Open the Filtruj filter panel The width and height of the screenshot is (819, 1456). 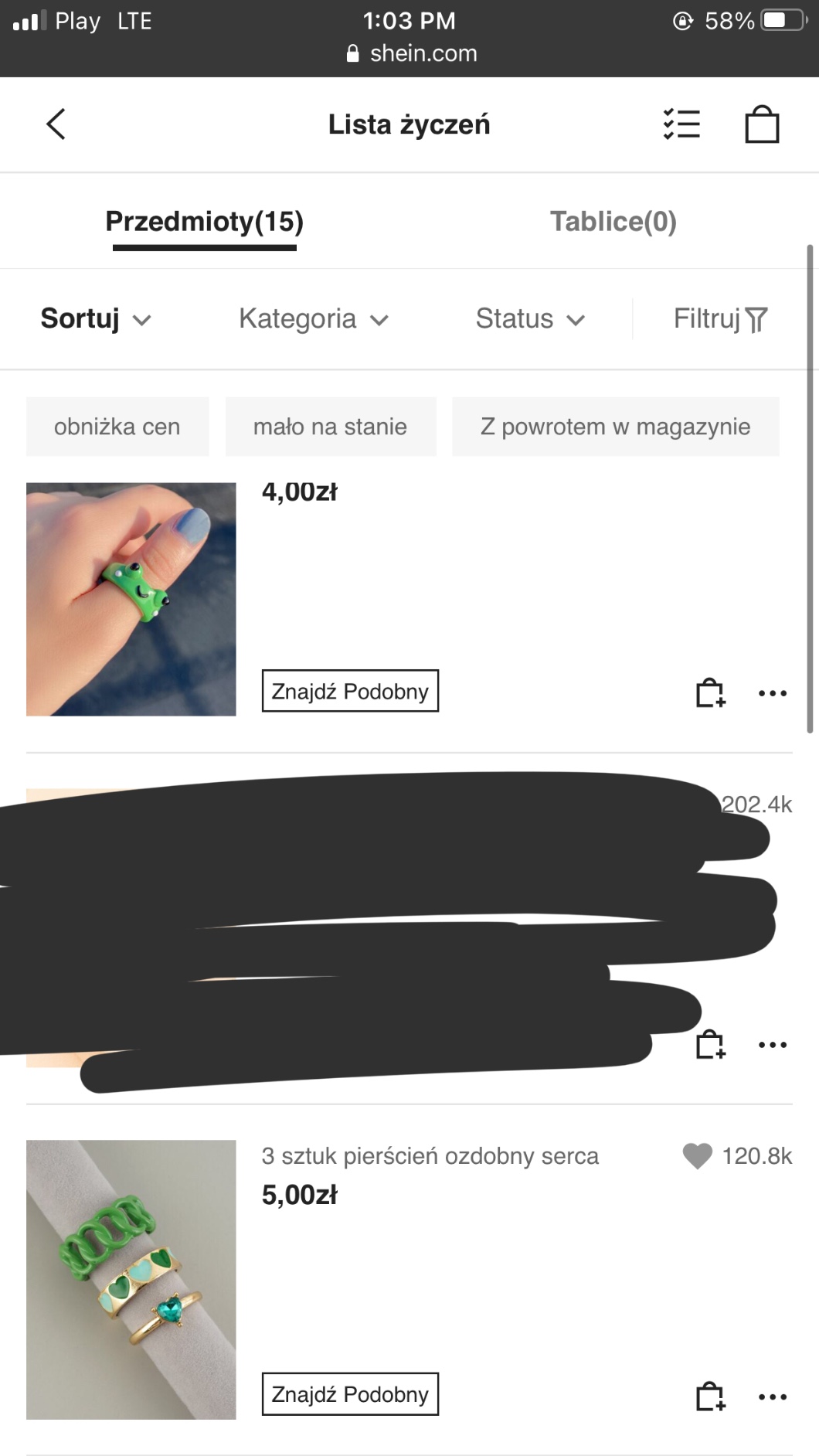click(720, 318)
